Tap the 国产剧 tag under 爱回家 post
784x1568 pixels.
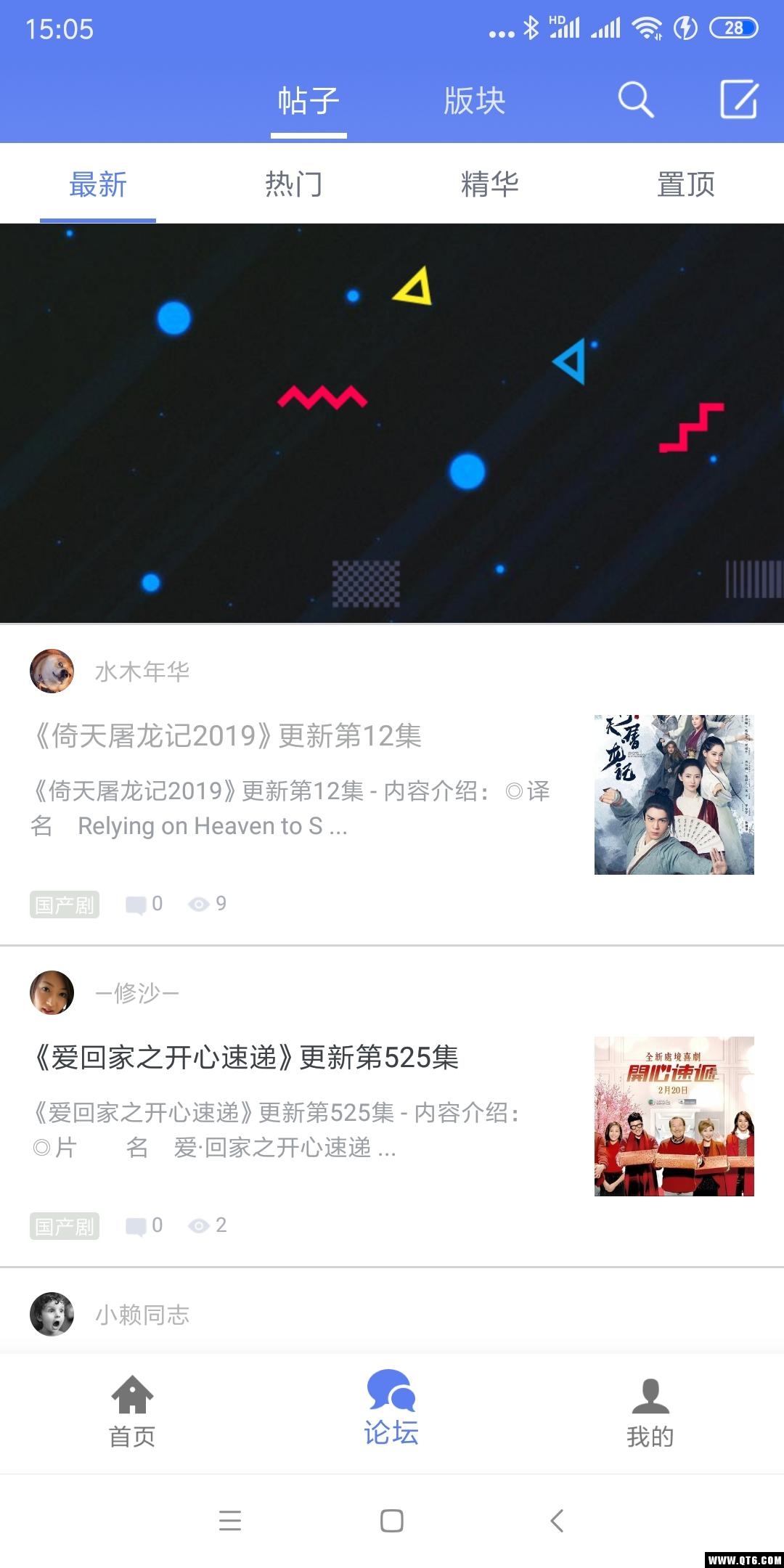coord(65,1226)
